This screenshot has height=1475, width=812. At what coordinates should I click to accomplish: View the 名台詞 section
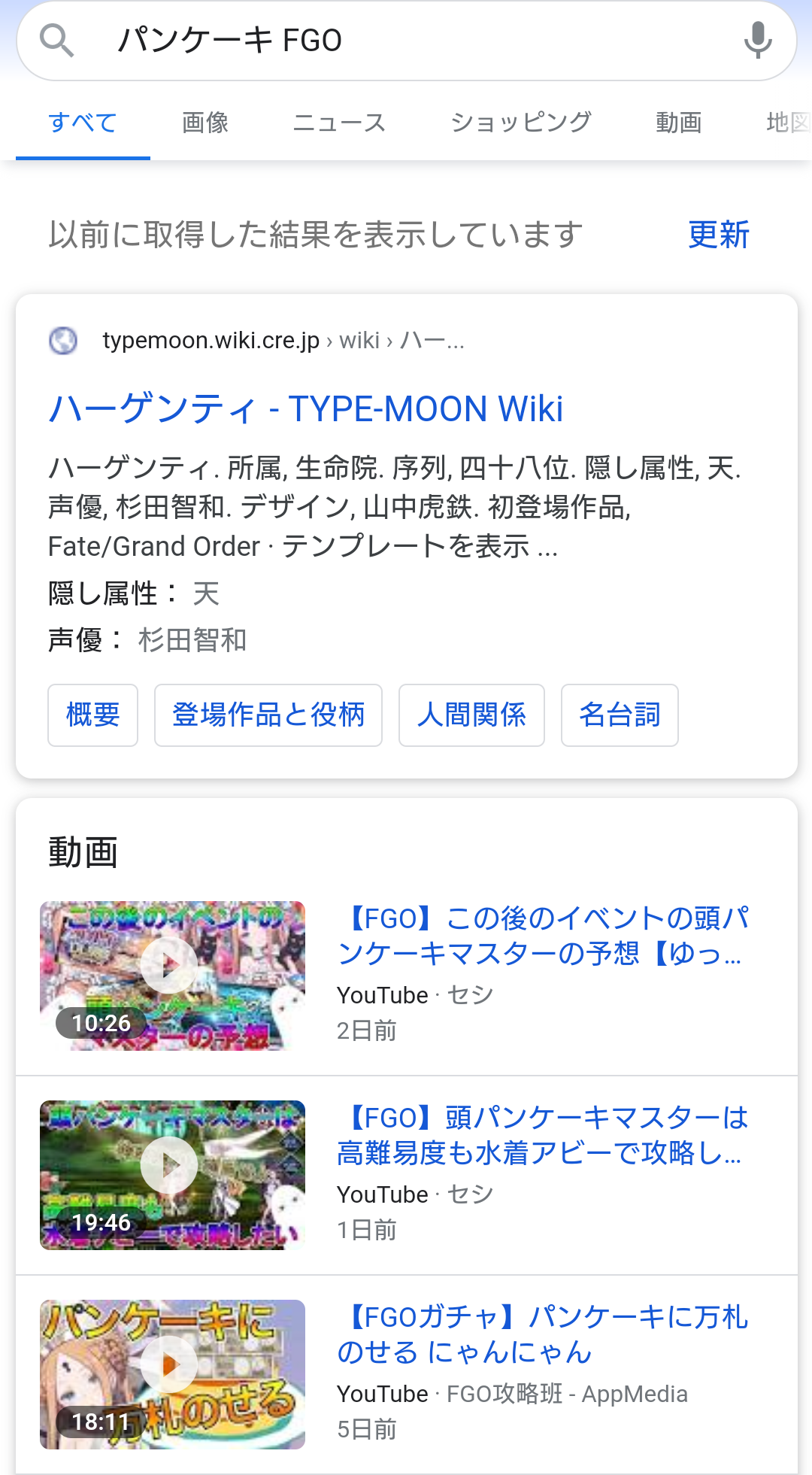pos(620,715)
